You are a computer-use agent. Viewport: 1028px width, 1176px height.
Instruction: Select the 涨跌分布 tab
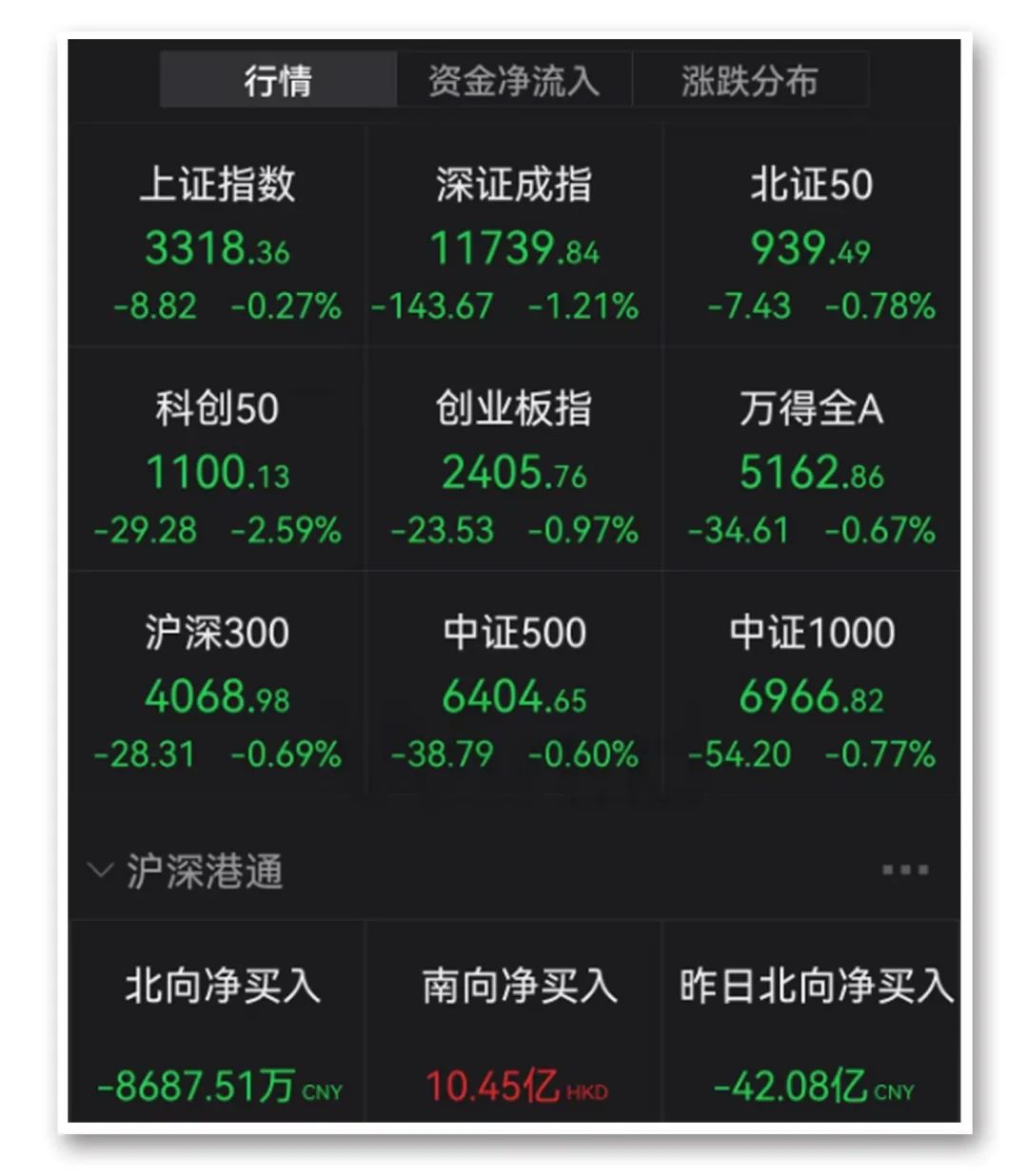click(x=749, y=81)
